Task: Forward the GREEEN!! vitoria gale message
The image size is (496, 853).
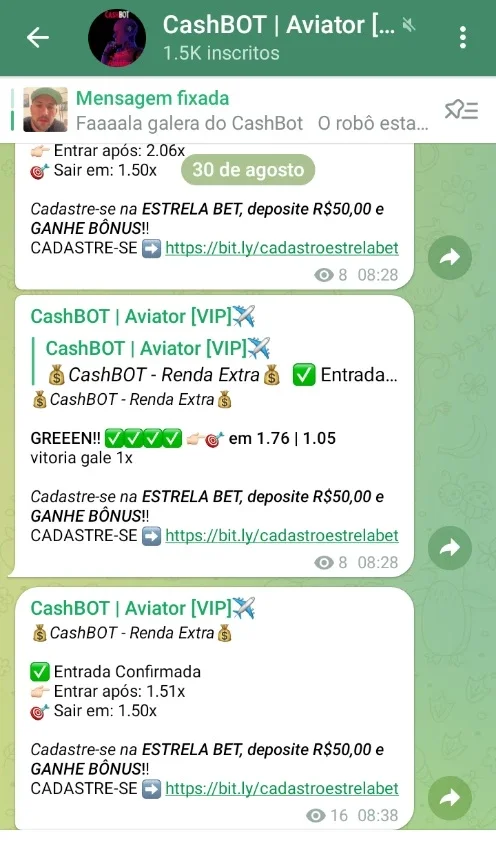Action: [x=449, y=548]
